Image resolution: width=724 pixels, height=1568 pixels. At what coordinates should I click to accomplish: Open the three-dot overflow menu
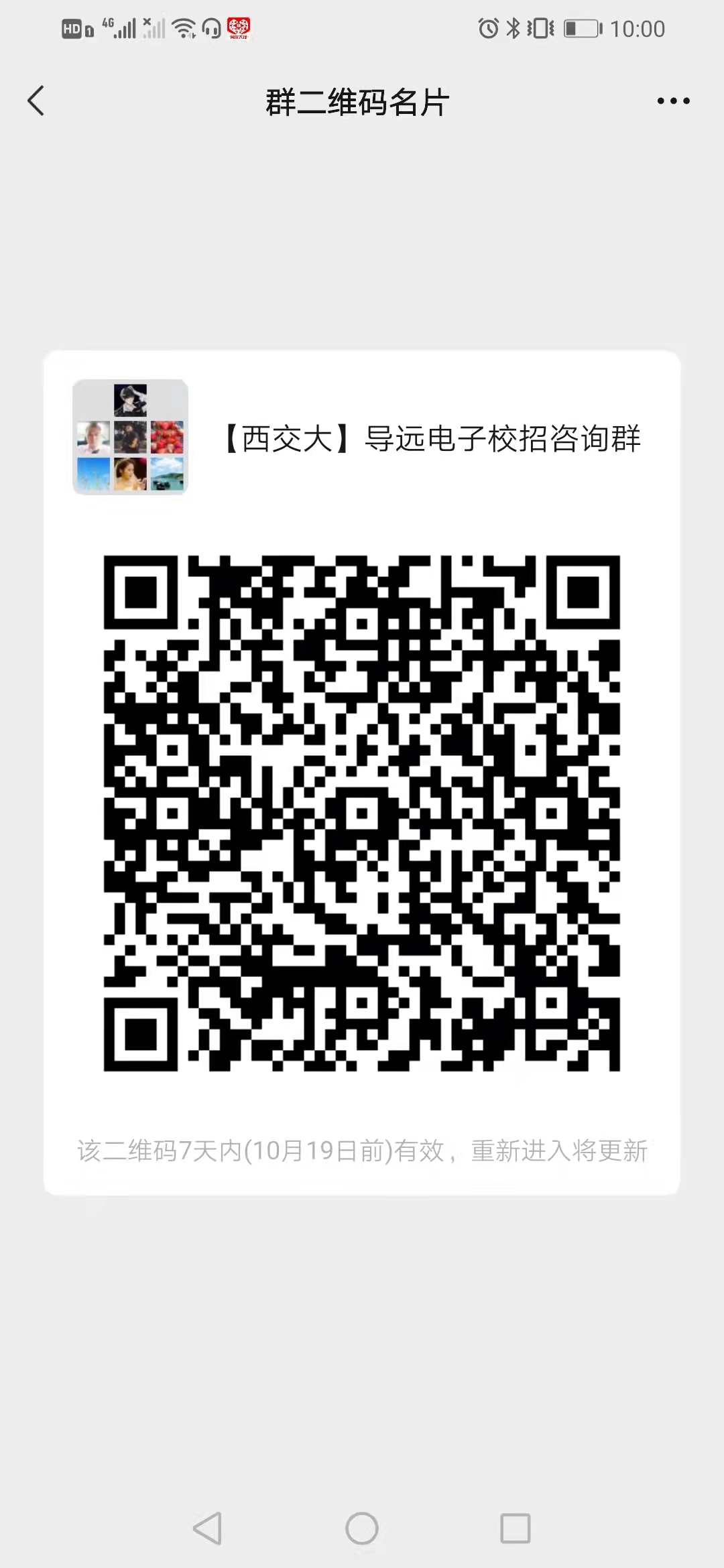tap(673, 101)
